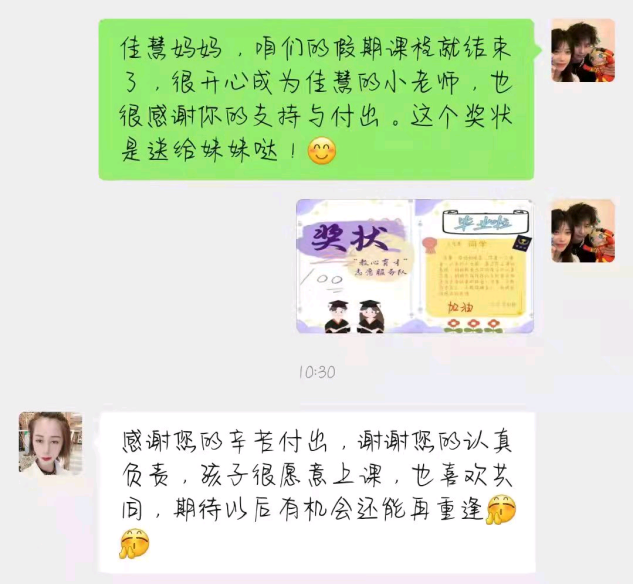
Task: Open the profile avatar beside the reply starting 感谢您的辛苦付出
Action: 50,442
